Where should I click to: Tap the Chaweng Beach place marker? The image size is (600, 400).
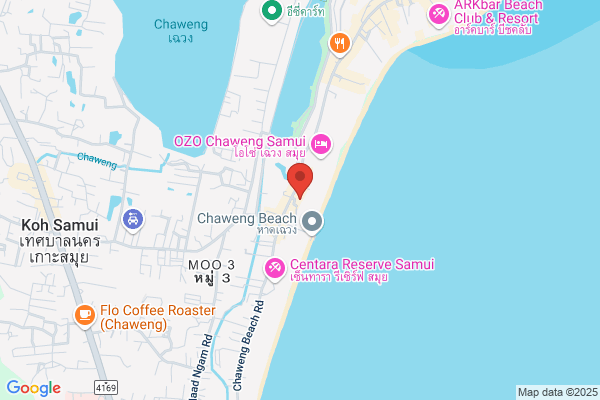point(312,223)
